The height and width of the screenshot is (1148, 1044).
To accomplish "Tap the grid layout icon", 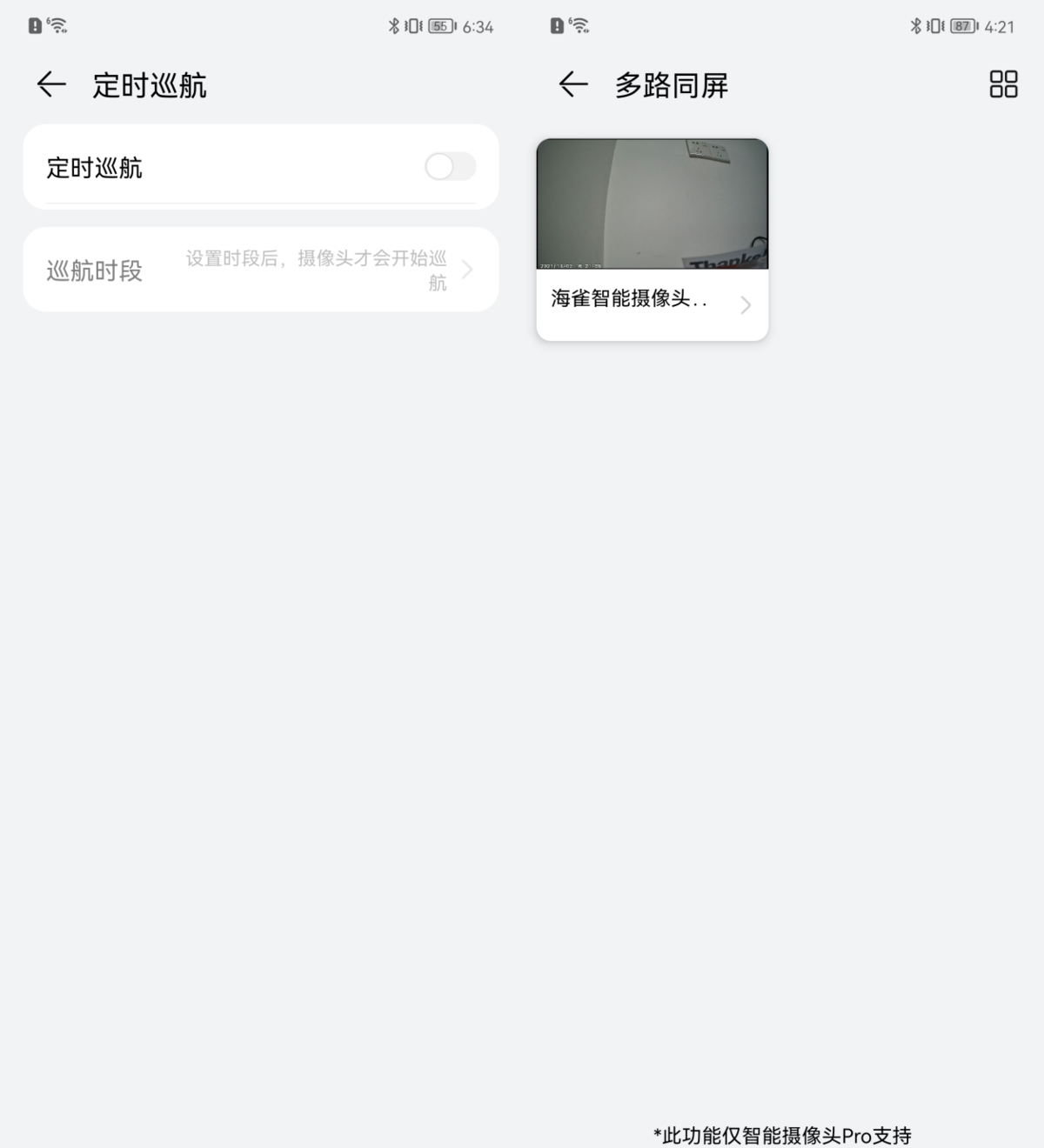I will [x=1003, y=84].
